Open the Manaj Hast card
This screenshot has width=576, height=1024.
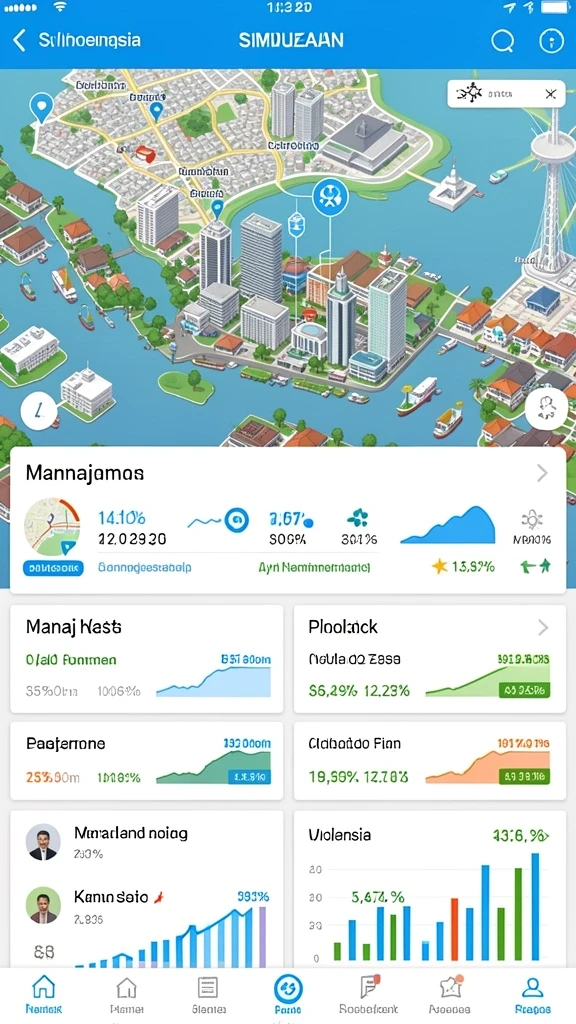147,658
